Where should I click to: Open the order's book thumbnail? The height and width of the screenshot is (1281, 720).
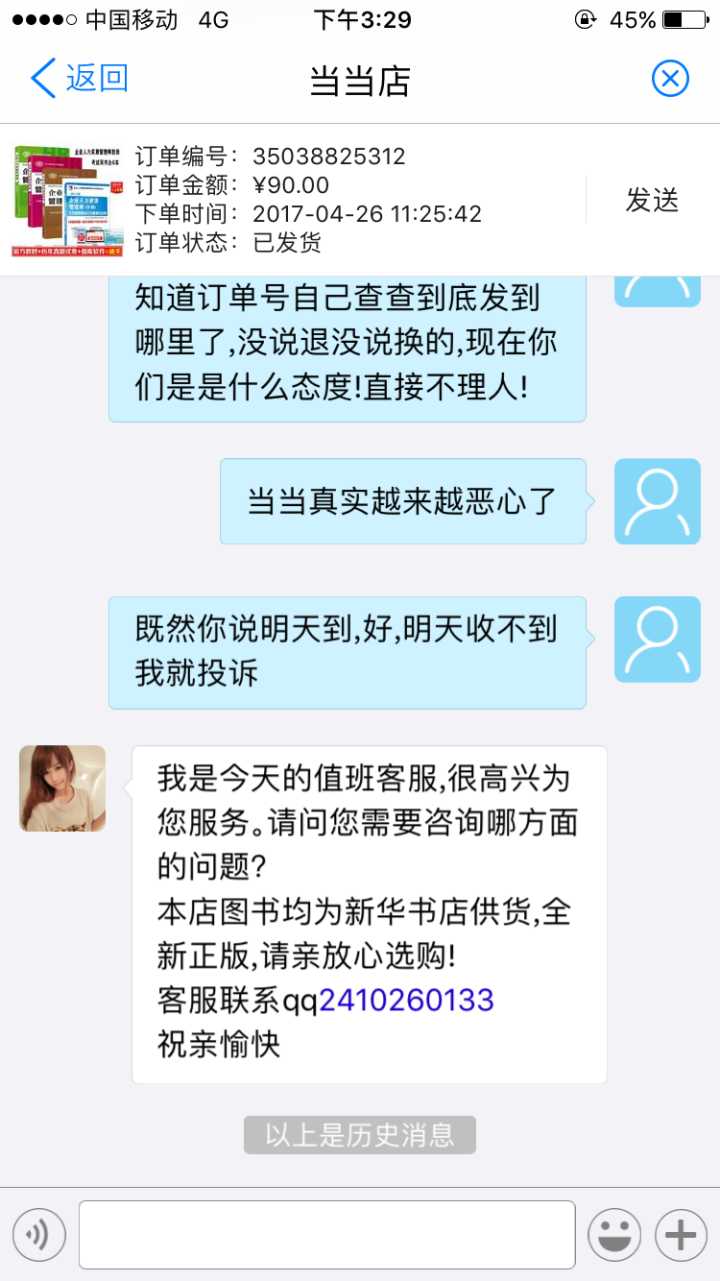coord(68,200)
